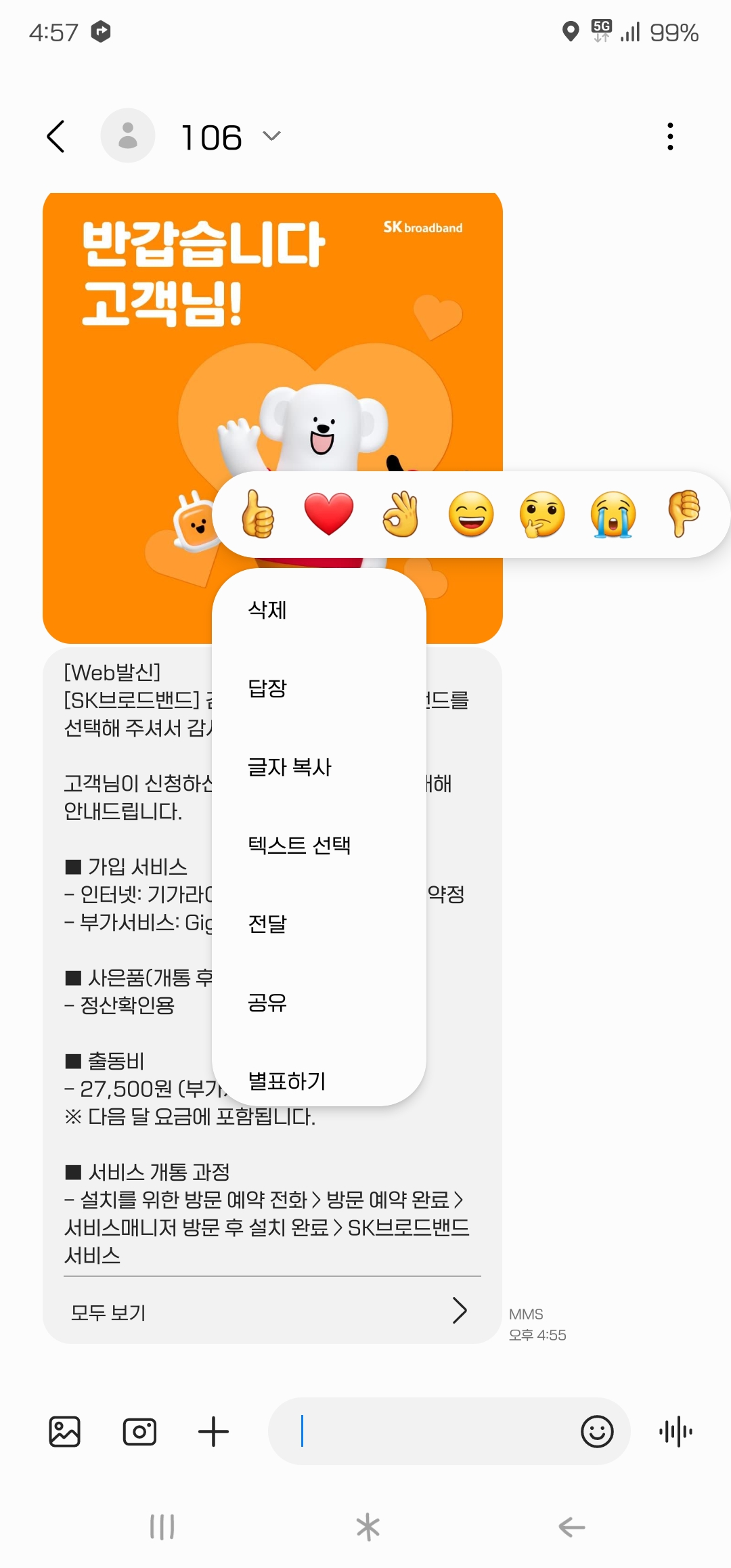731x1568 pixels.
Task: Share the message via 공유
Action: (267, 1002)
